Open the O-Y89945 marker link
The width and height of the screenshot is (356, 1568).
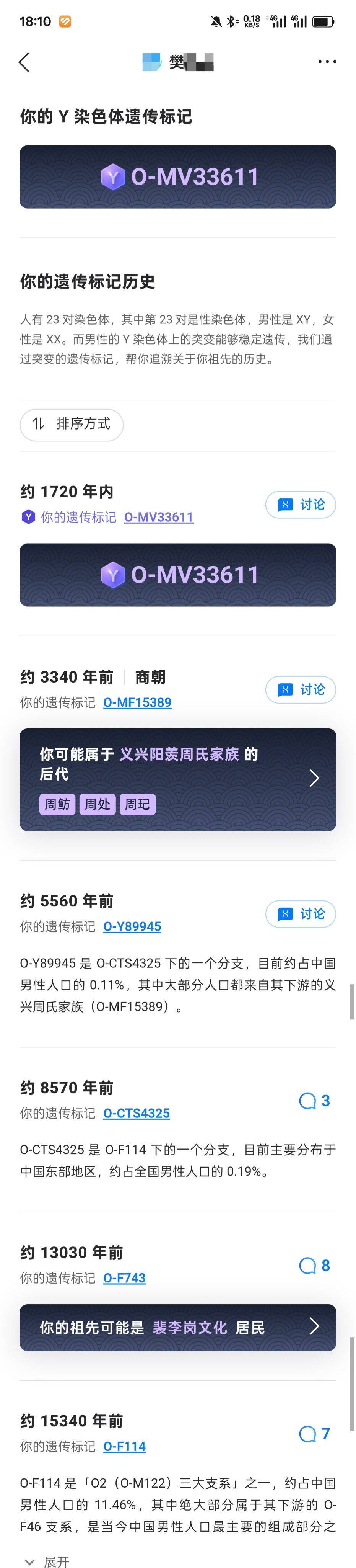pos(132,926)
